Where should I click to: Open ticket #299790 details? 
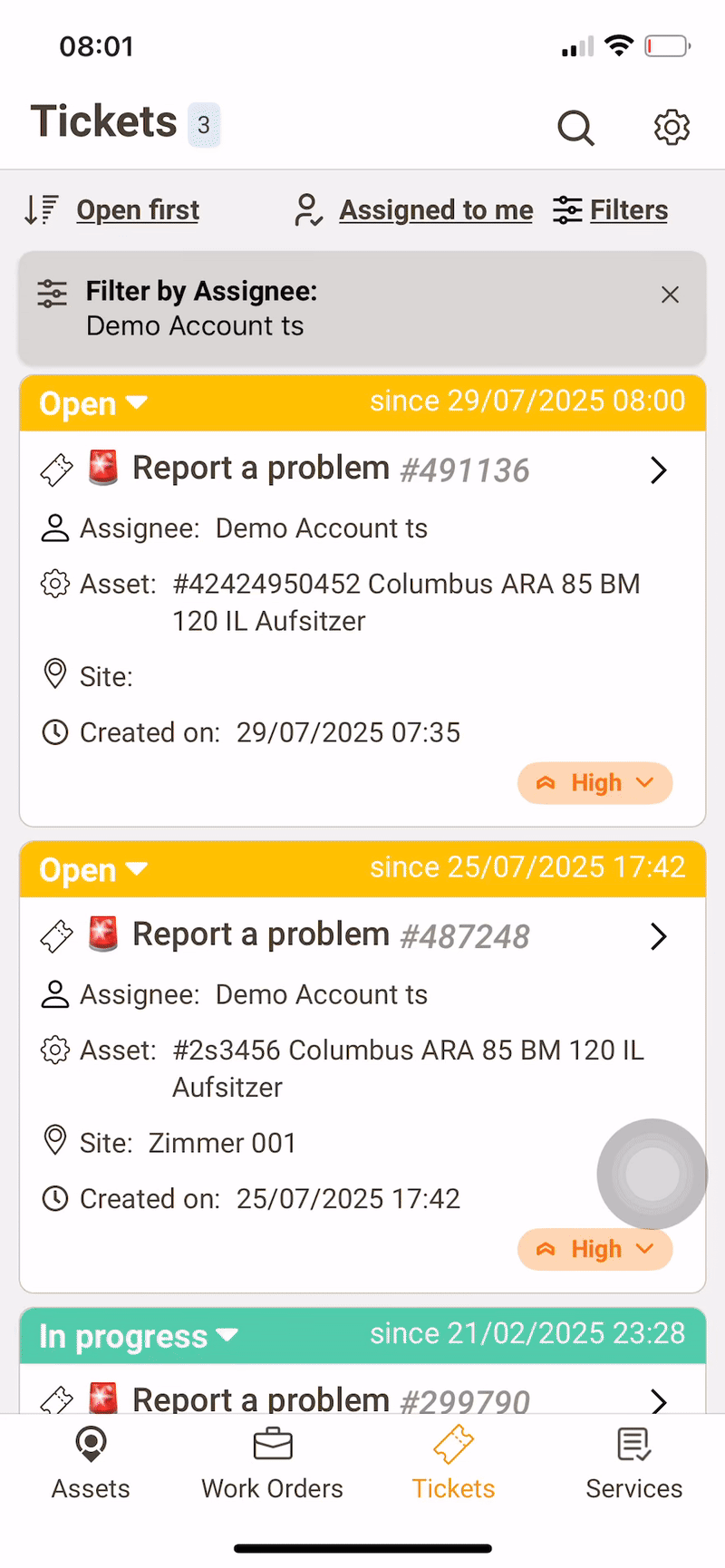pos(659,1401)
